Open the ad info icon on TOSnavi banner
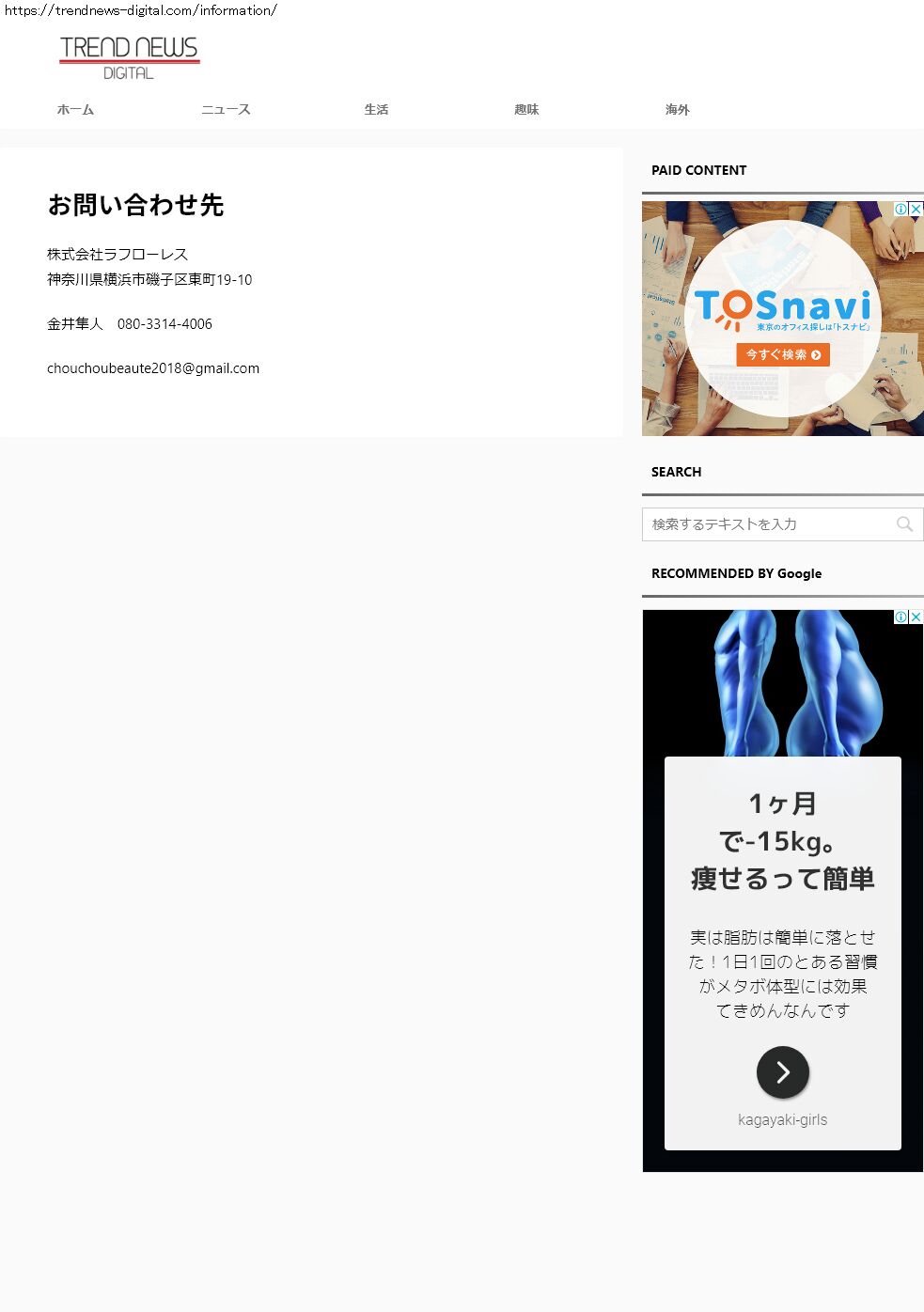 (901, 209)
